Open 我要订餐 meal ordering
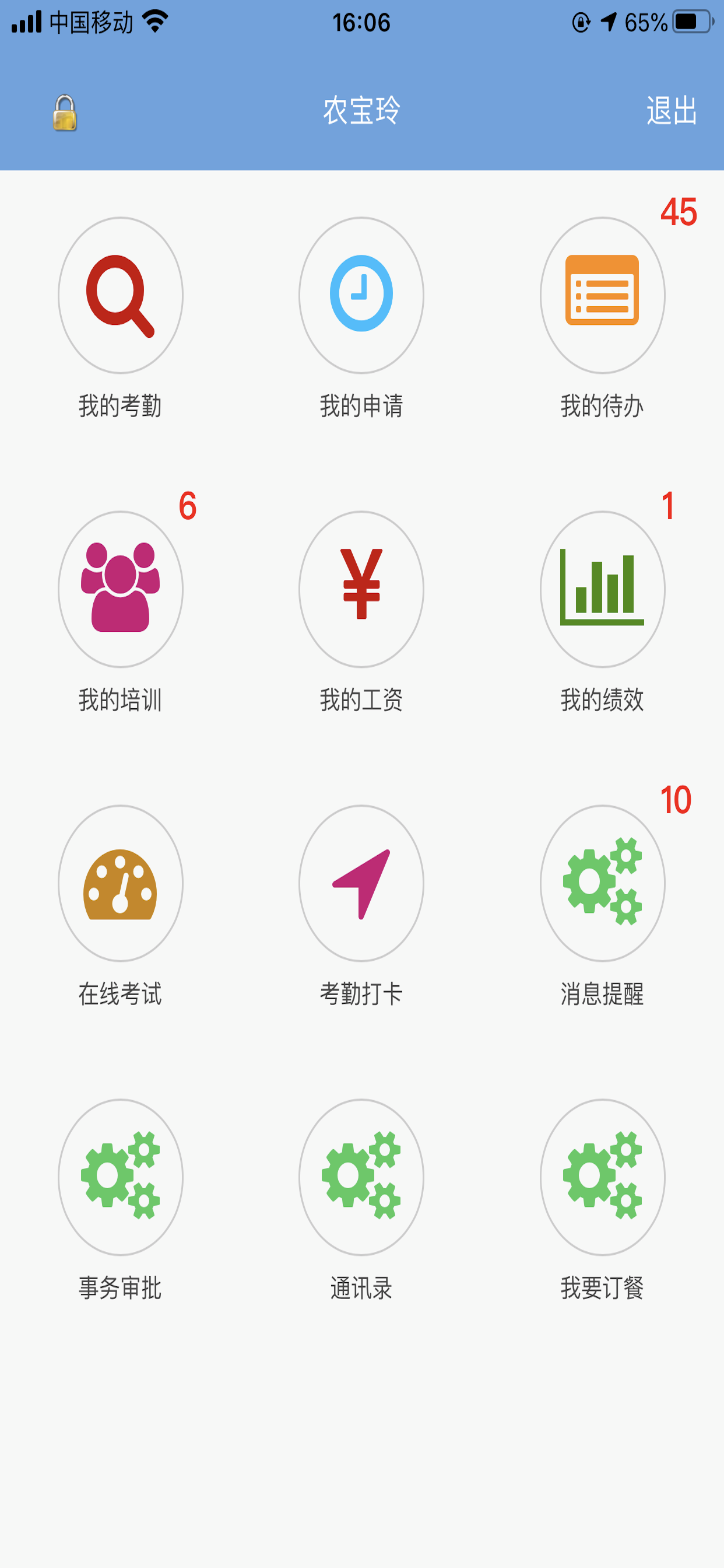This screenshot has width=724, height=1568. tap(602, 1177)
